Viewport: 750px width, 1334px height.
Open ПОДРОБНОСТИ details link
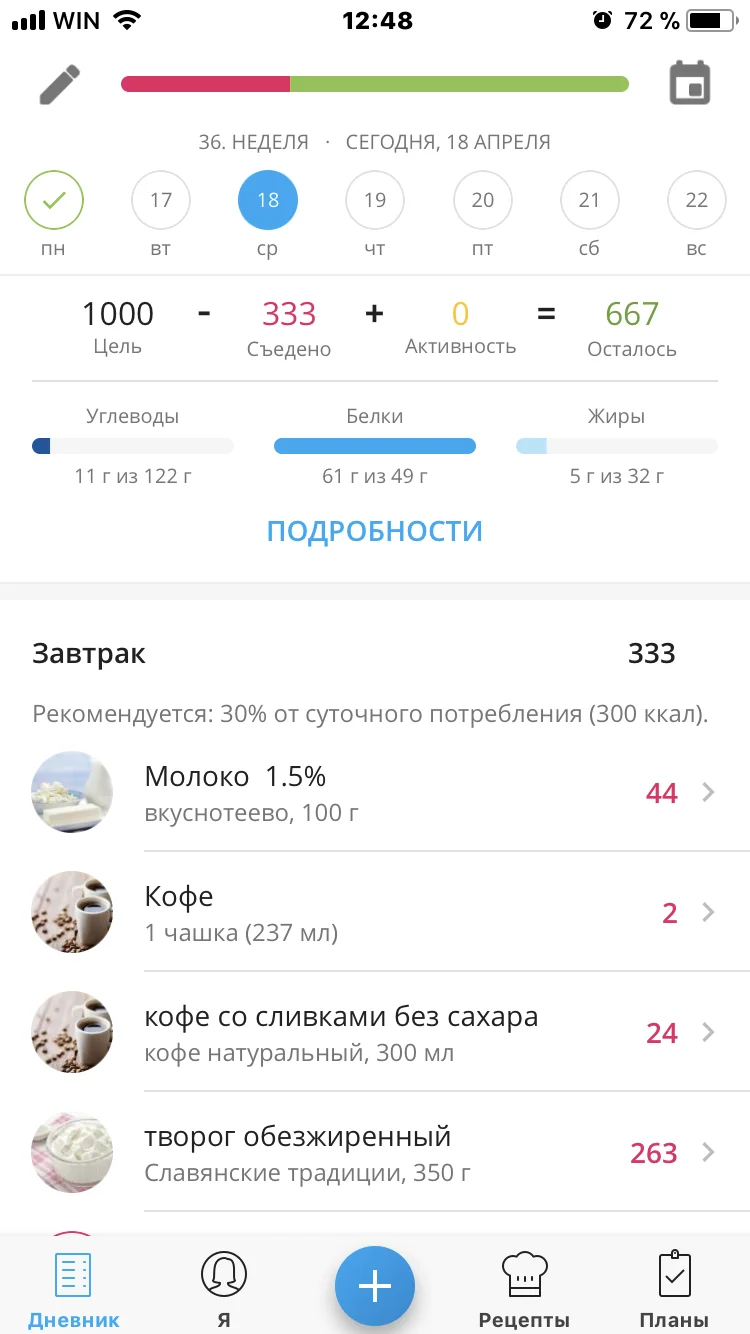pos(375,531)
